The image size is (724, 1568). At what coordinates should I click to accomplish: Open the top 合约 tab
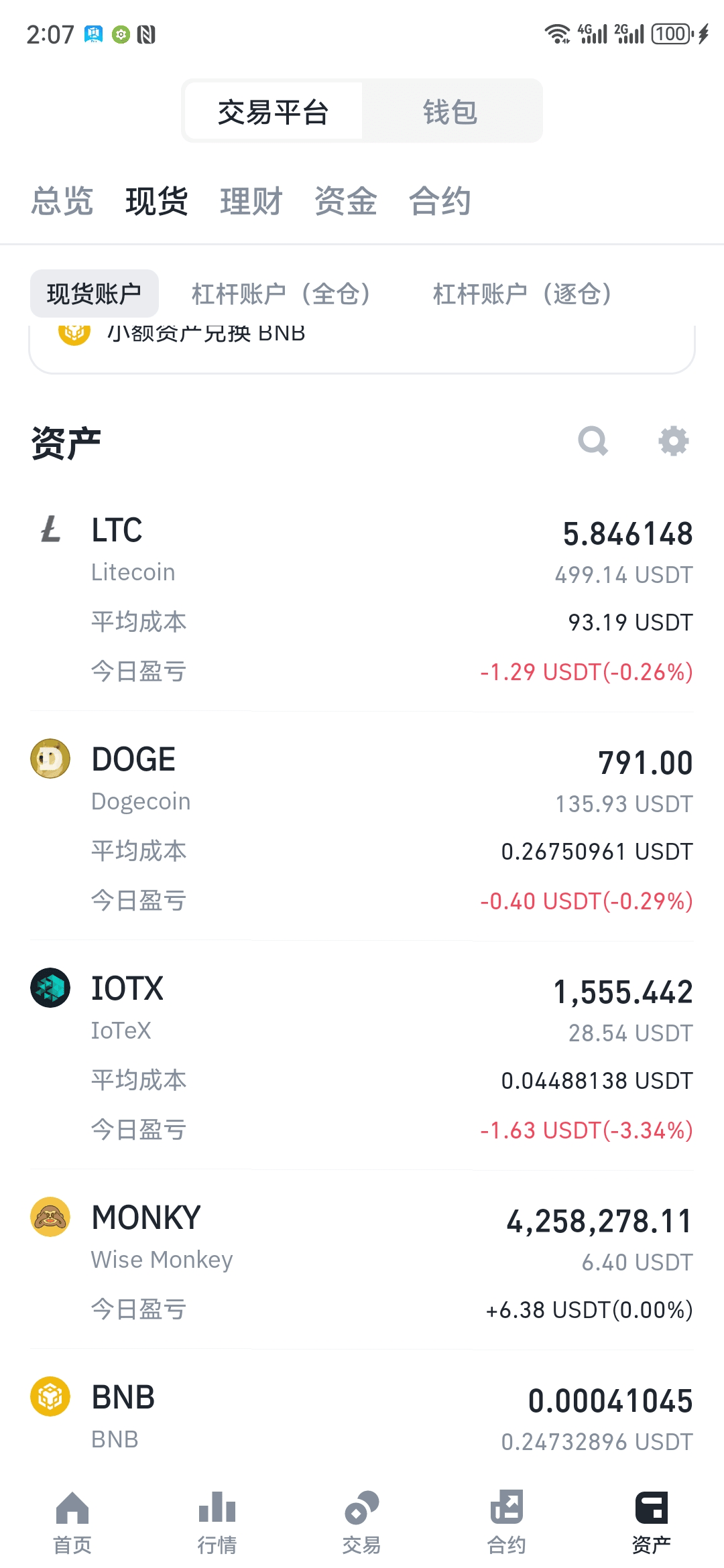(440, 201)
